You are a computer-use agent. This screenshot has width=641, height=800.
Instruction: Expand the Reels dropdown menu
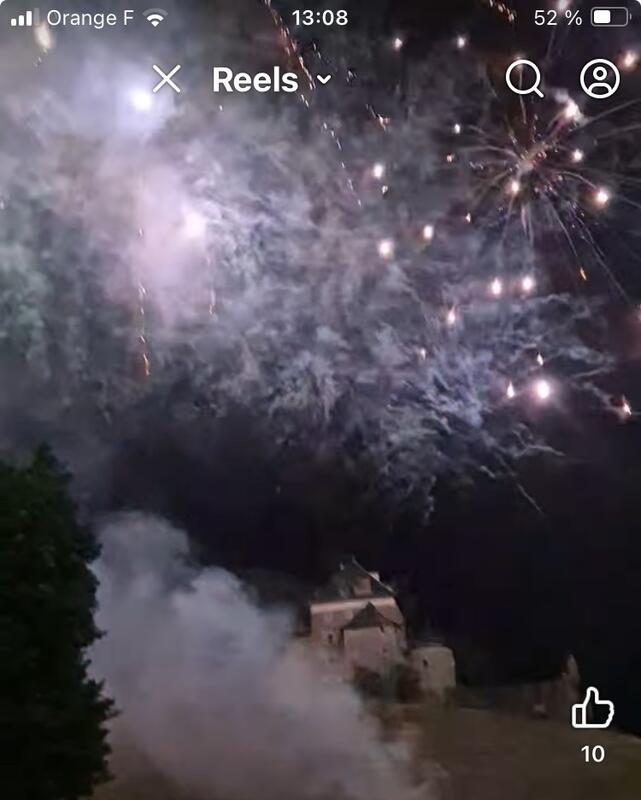[x=323, y=80]
